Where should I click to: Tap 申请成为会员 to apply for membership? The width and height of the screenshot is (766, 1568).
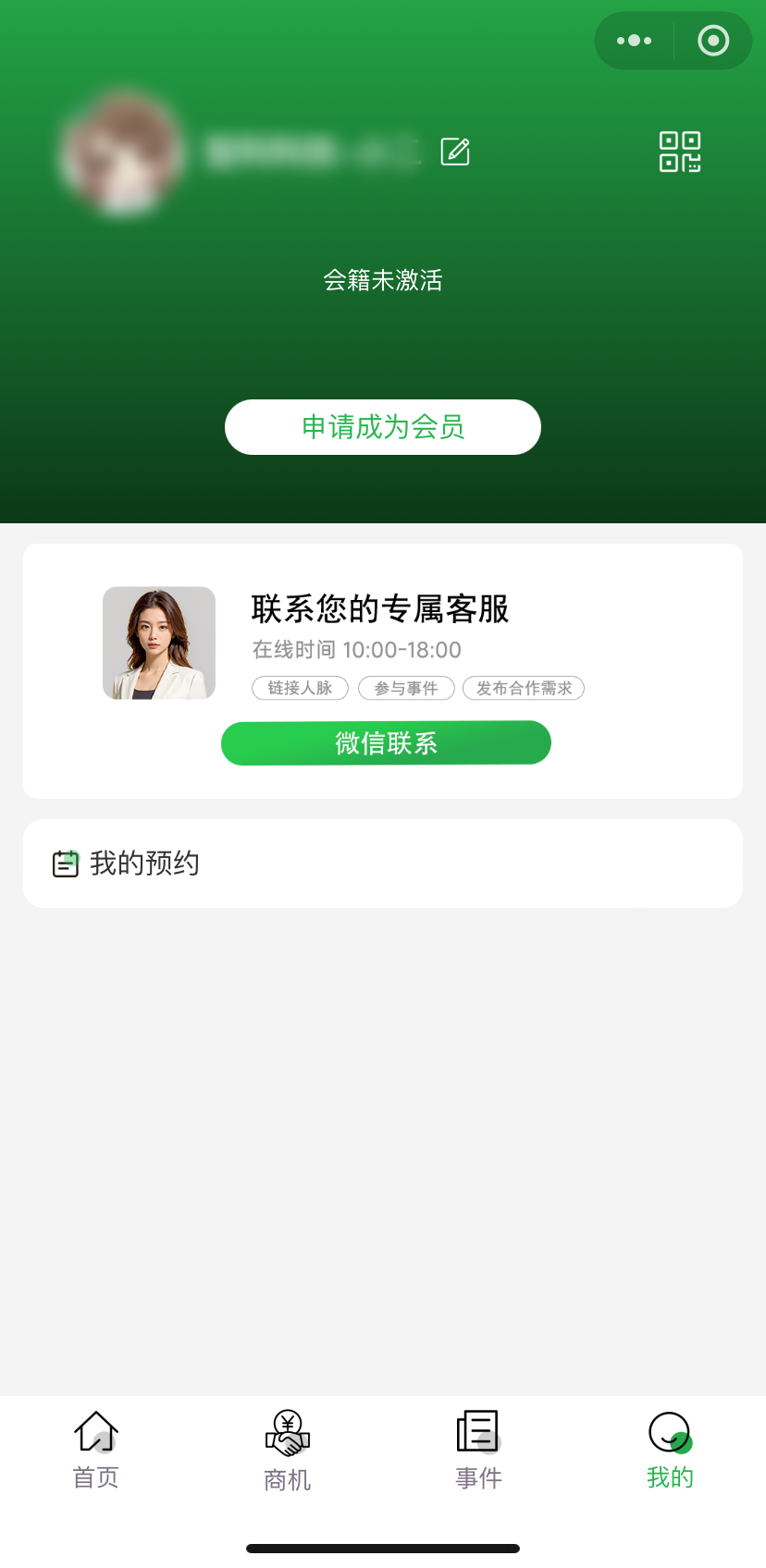click(383, 427)
